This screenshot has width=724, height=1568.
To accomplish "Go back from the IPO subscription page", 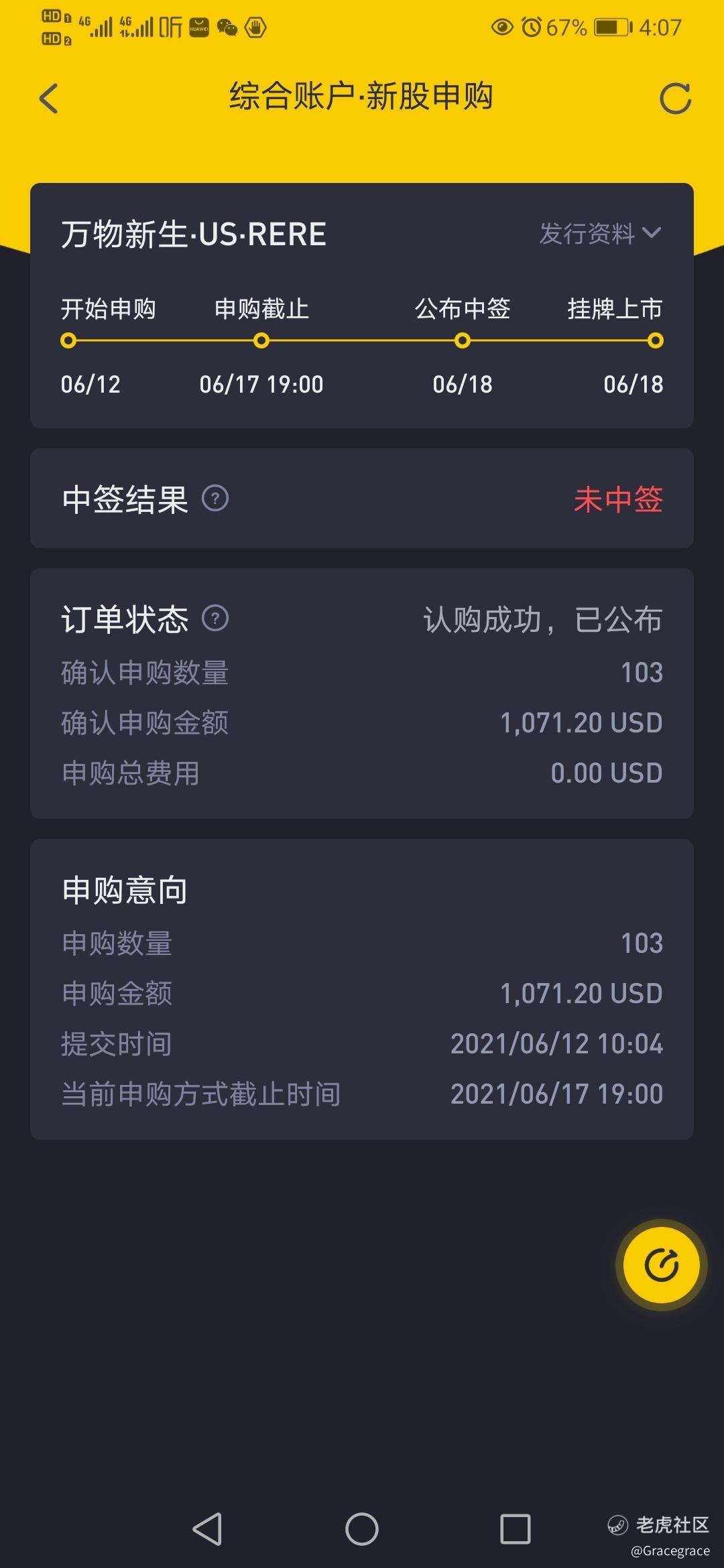I will click(49, 99).
